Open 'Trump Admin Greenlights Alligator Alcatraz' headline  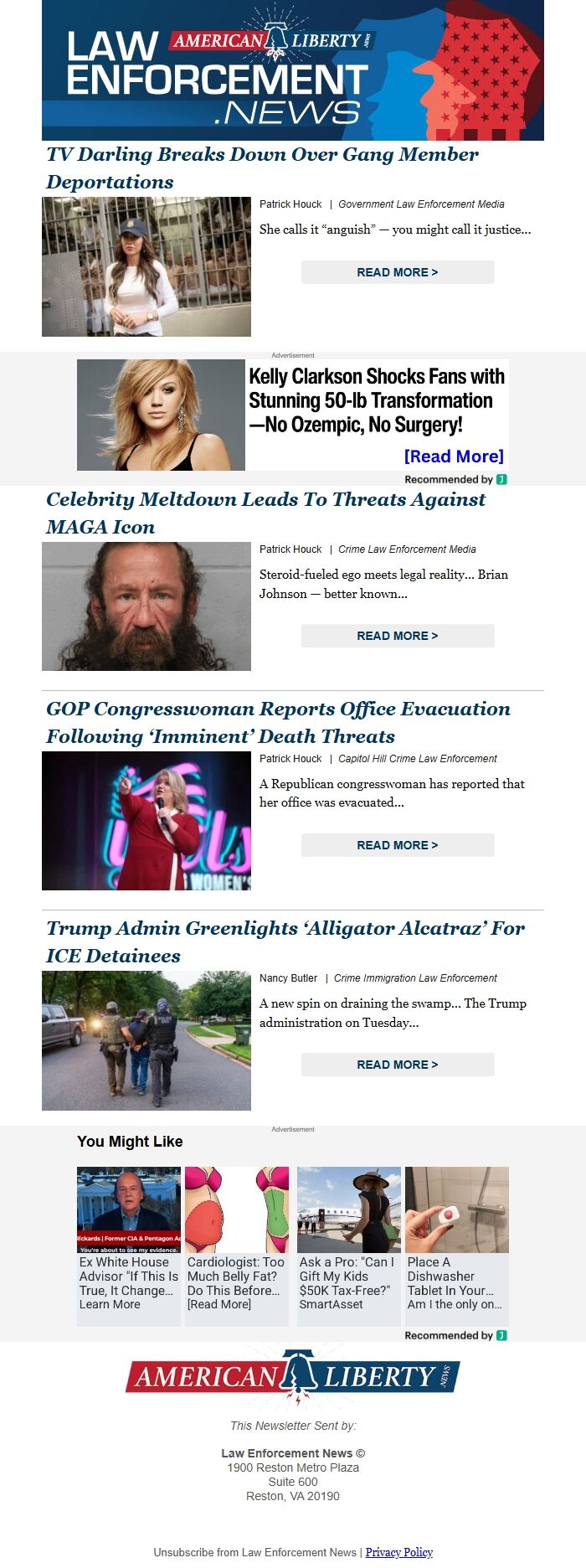pos(285,941)
